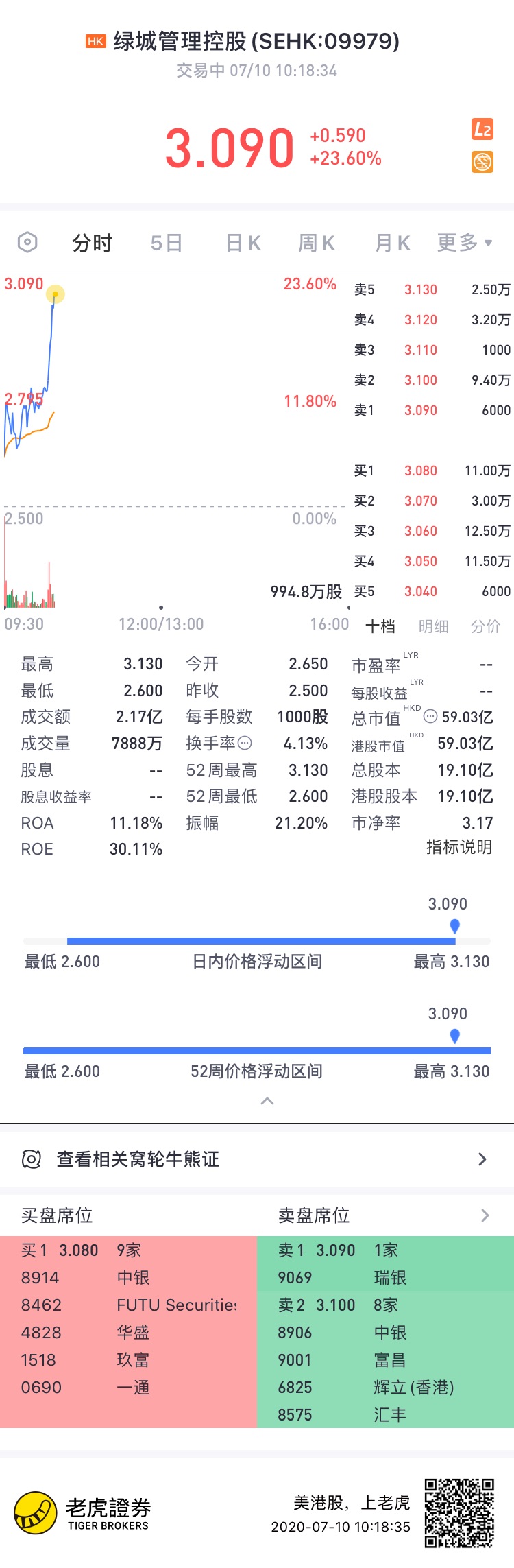The width and height of the screenshot is (514, 1568).
Task: Switch to the 分时 chart tab
Action: tap(92, 243)
